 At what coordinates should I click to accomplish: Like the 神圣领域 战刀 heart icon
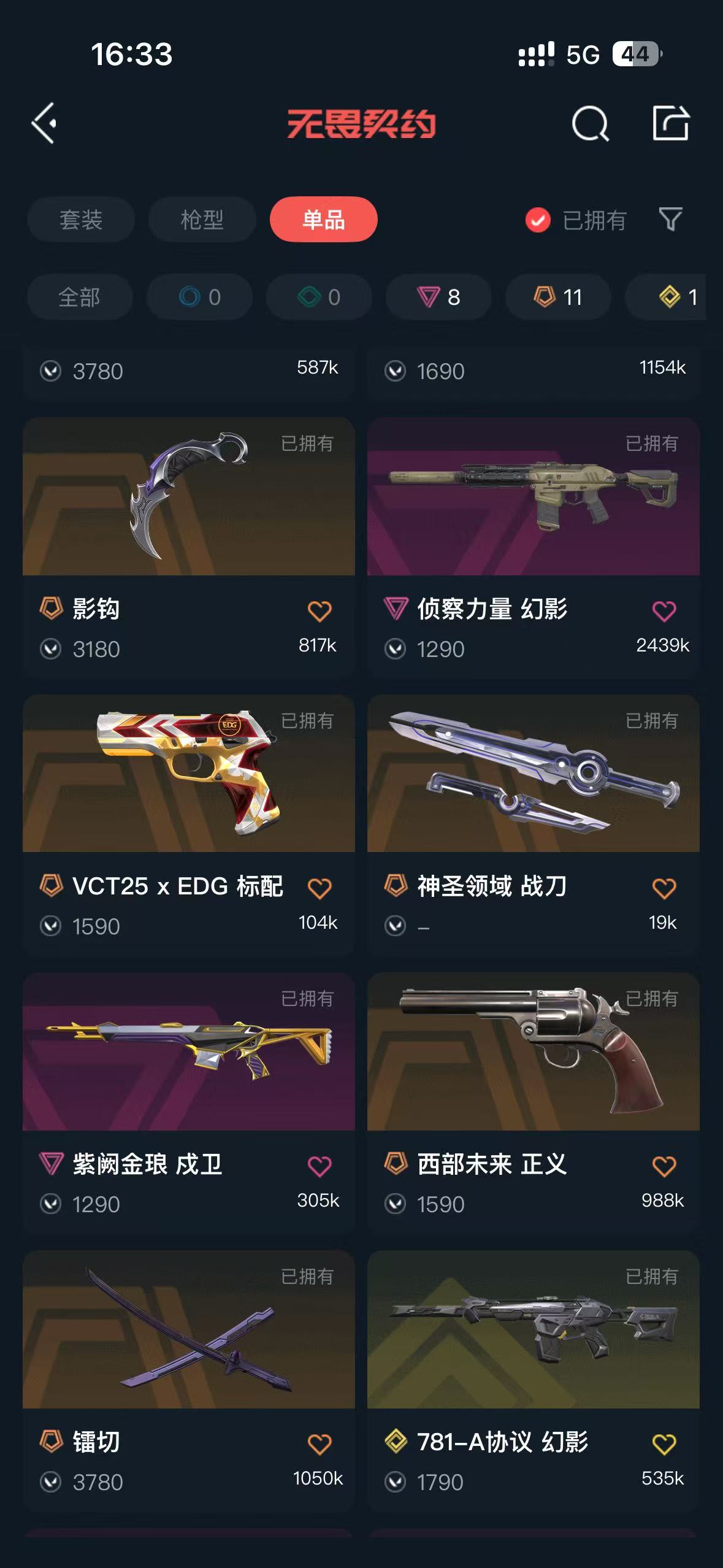(664, 888)
